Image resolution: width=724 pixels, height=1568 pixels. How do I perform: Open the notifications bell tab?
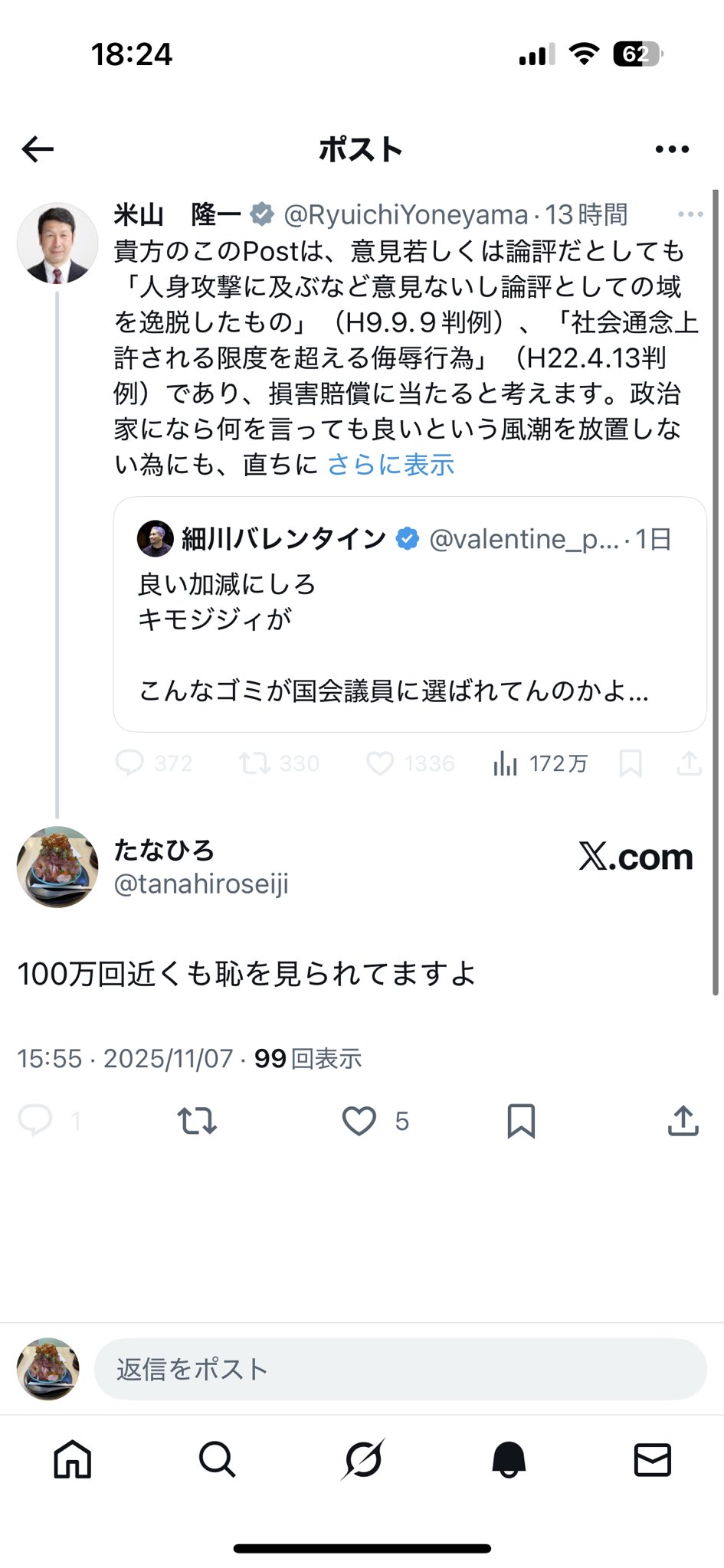(x=508, y=1459)
